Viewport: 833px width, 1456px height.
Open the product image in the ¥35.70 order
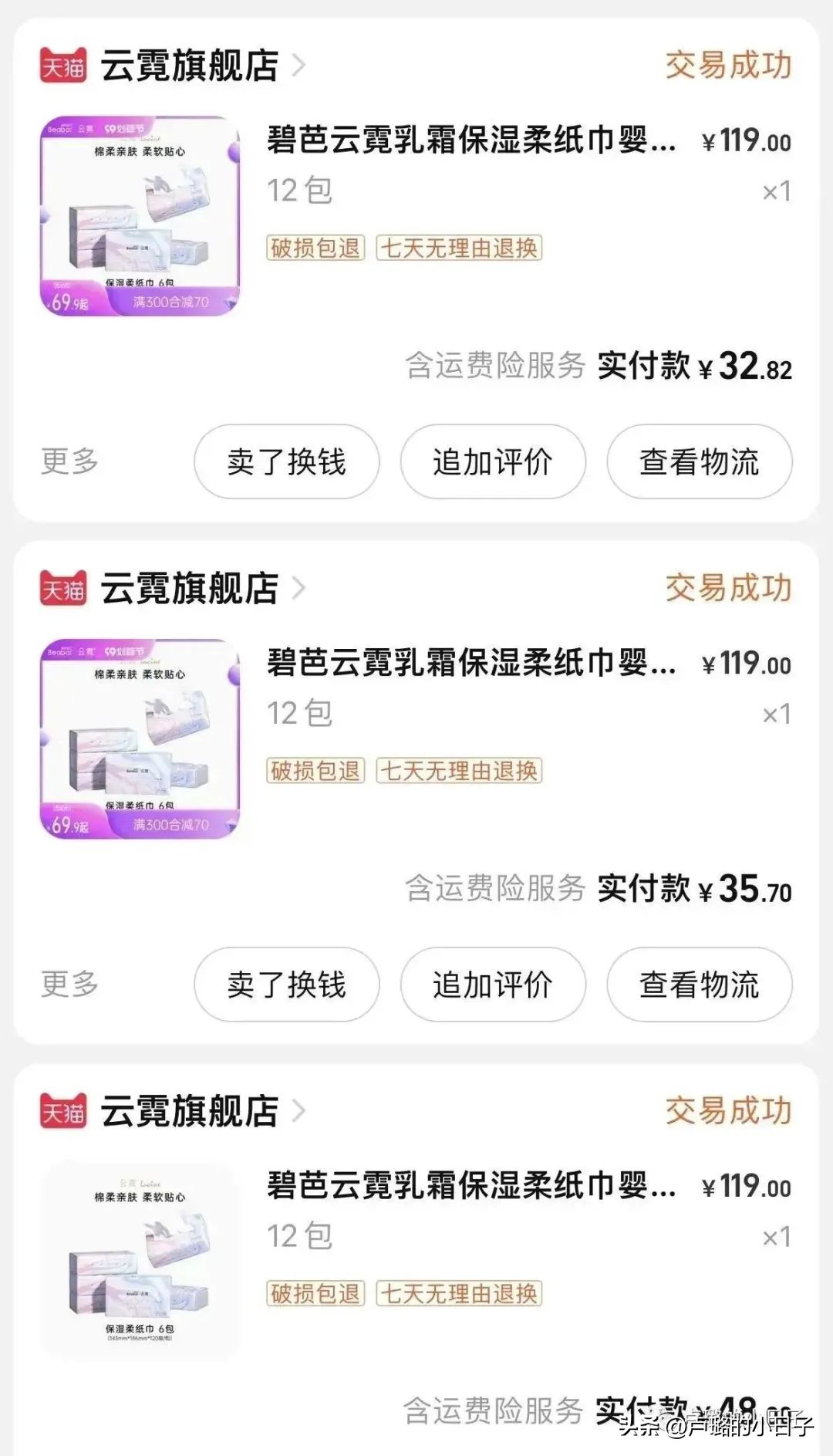pos(140,738)
